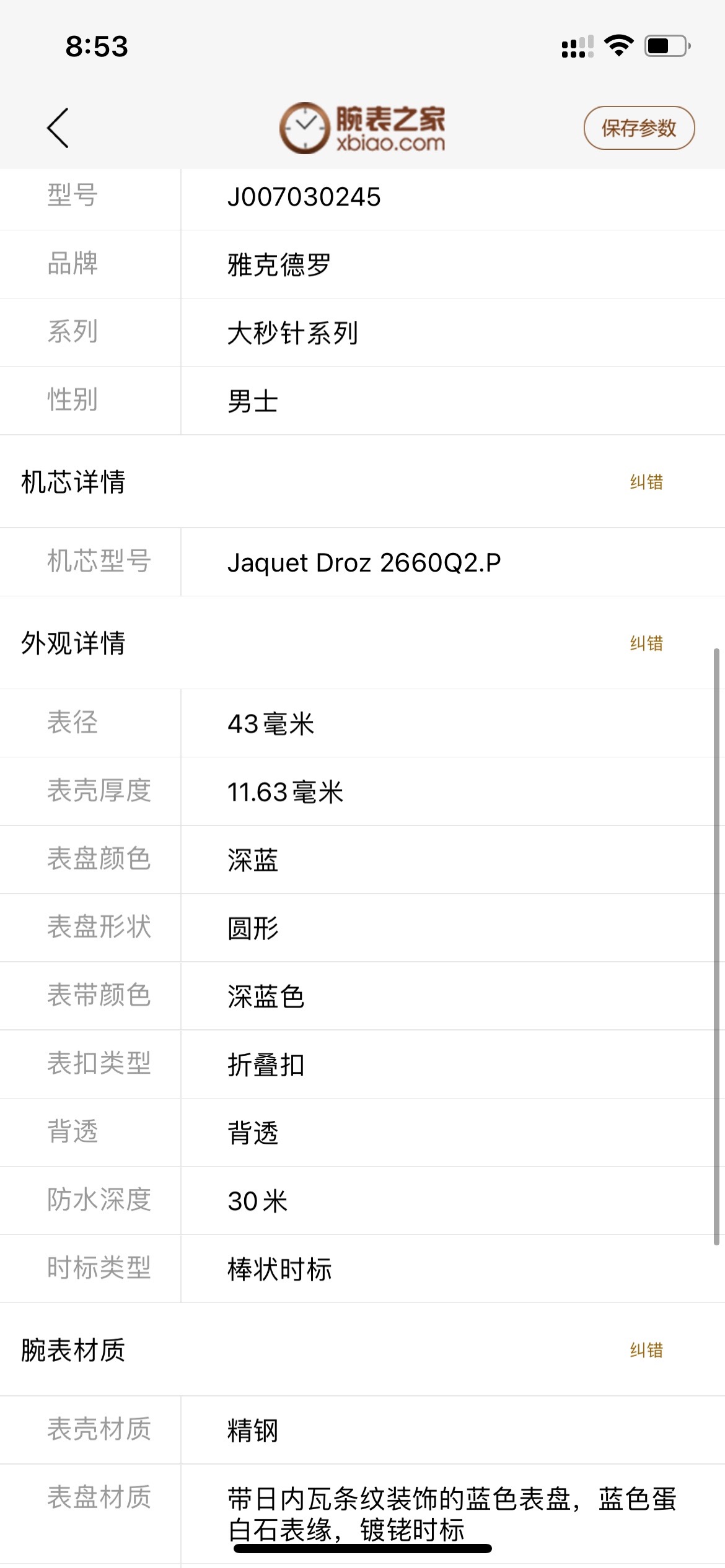Screen dimensions: 725x1568
Task: Report an error in 机芯详情 via 纠错
Action: point(646,482)
